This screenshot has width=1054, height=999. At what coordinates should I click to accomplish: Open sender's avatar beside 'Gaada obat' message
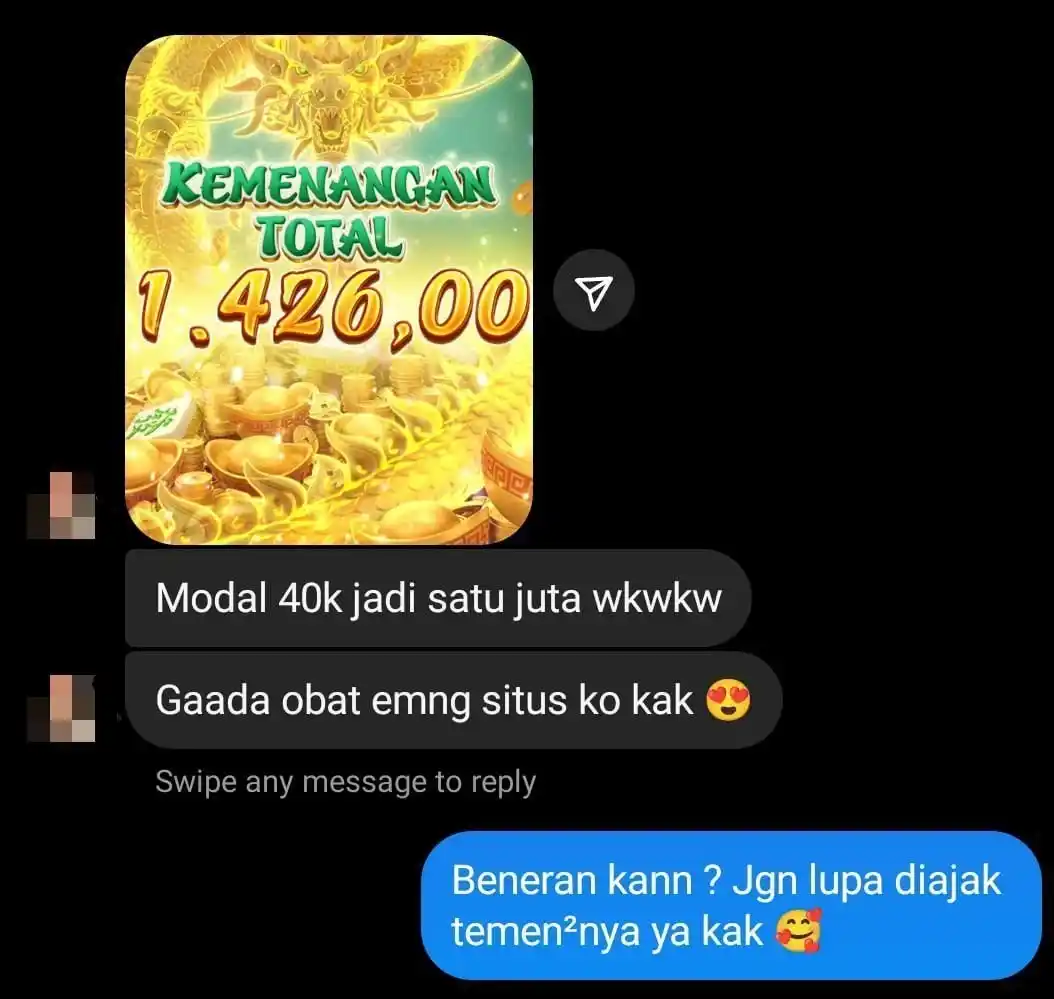coord(62,708)
